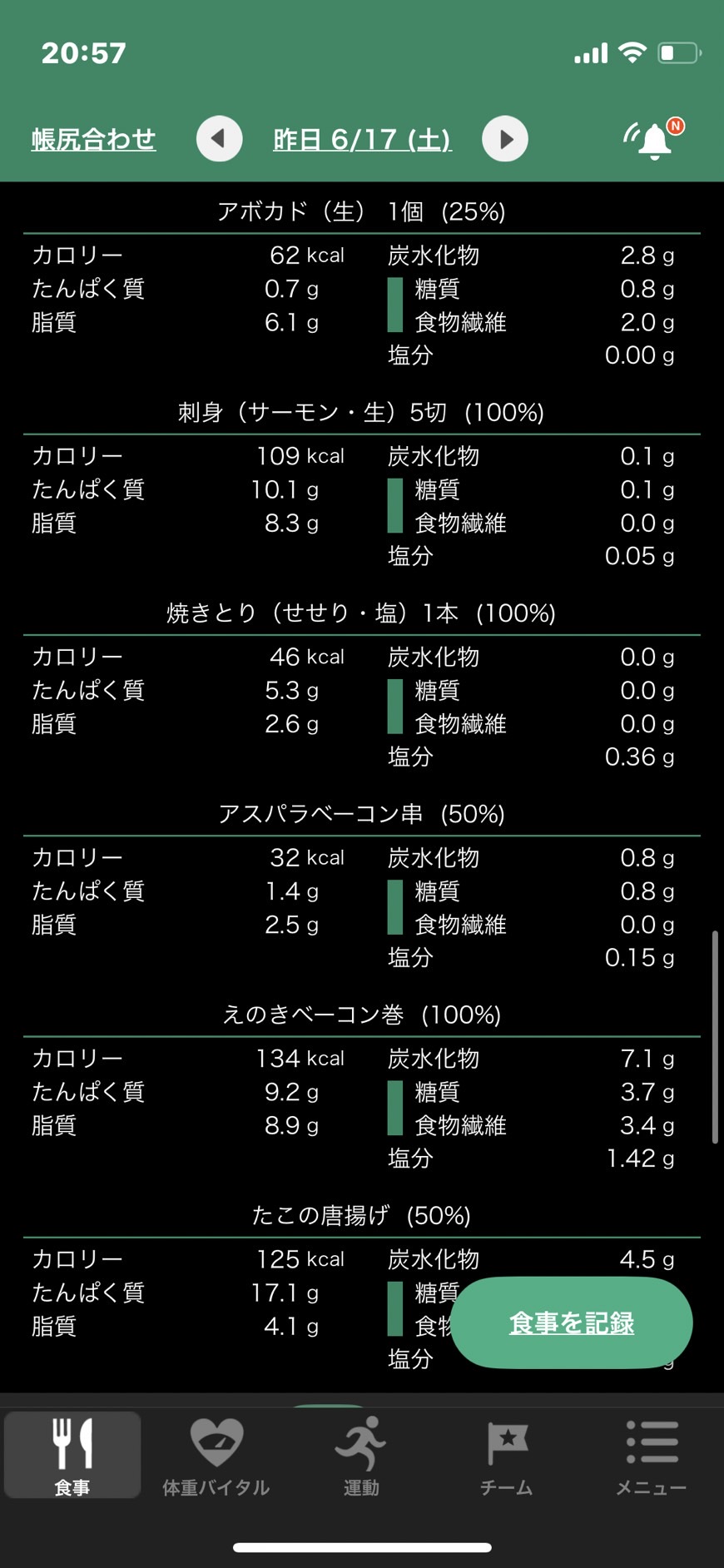Viewport: 724px width, 1568px height.
Task: Tap the 食事を記録 button
Action: (x=572, y=1322)
